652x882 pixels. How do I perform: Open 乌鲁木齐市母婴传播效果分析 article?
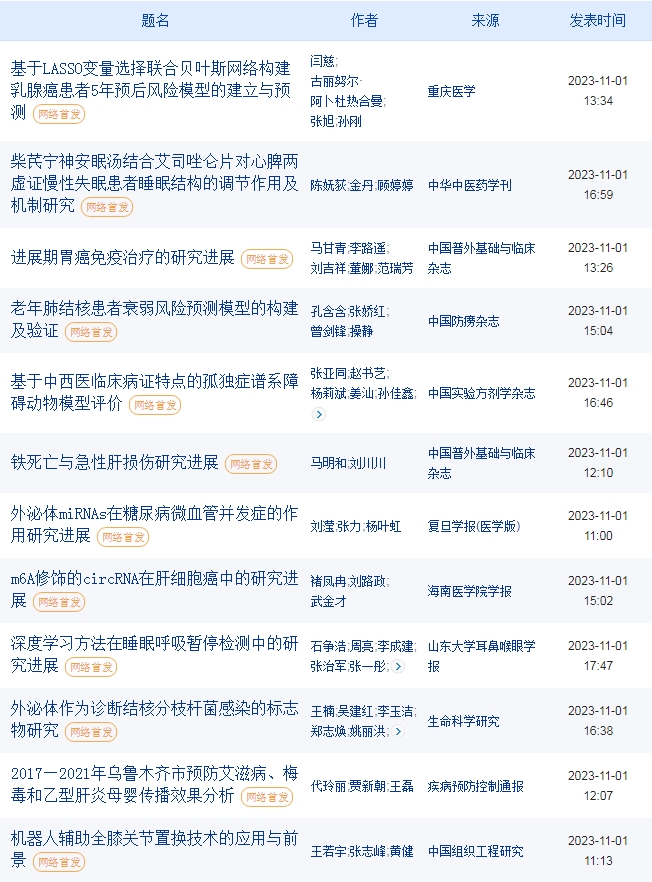[150, 774]
